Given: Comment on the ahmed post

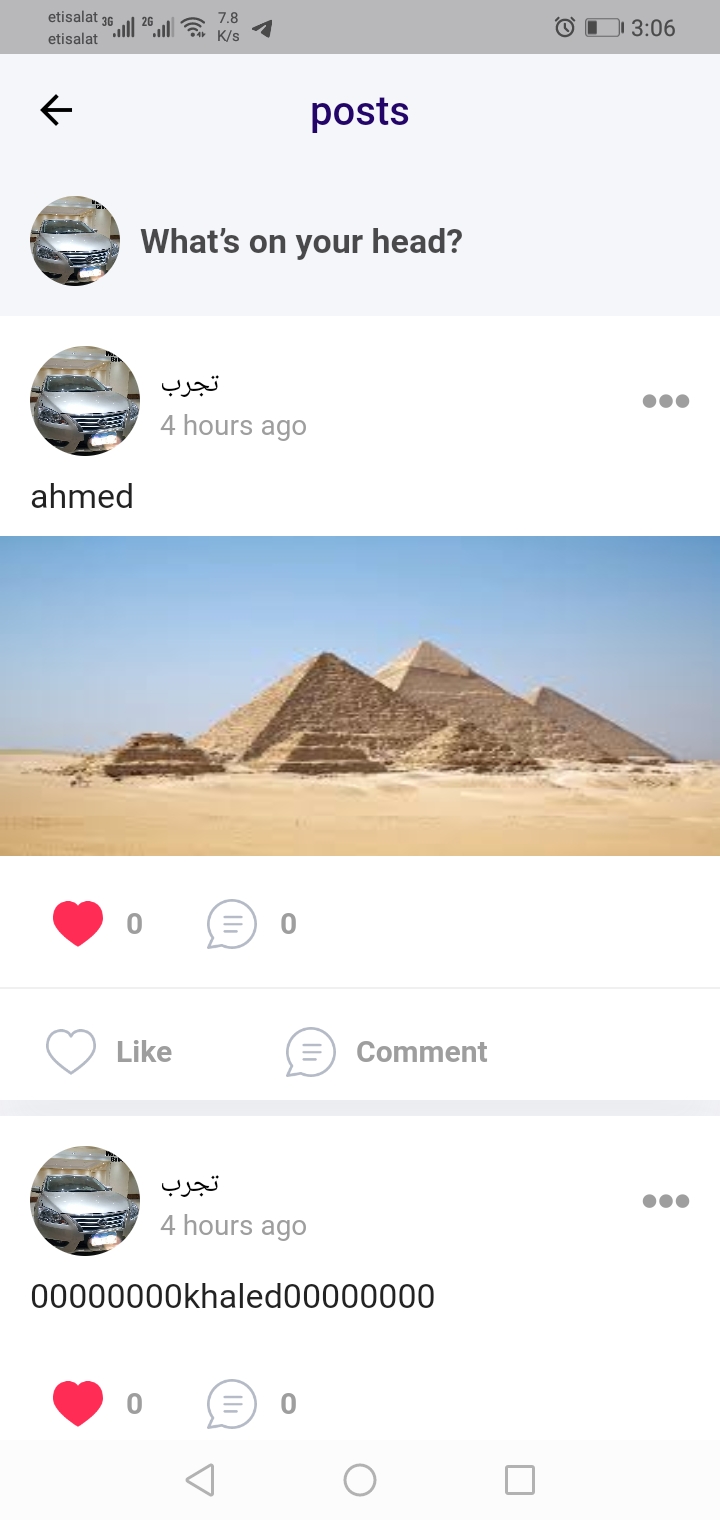Looking at the screenshot, I should tap(388, 1051).
